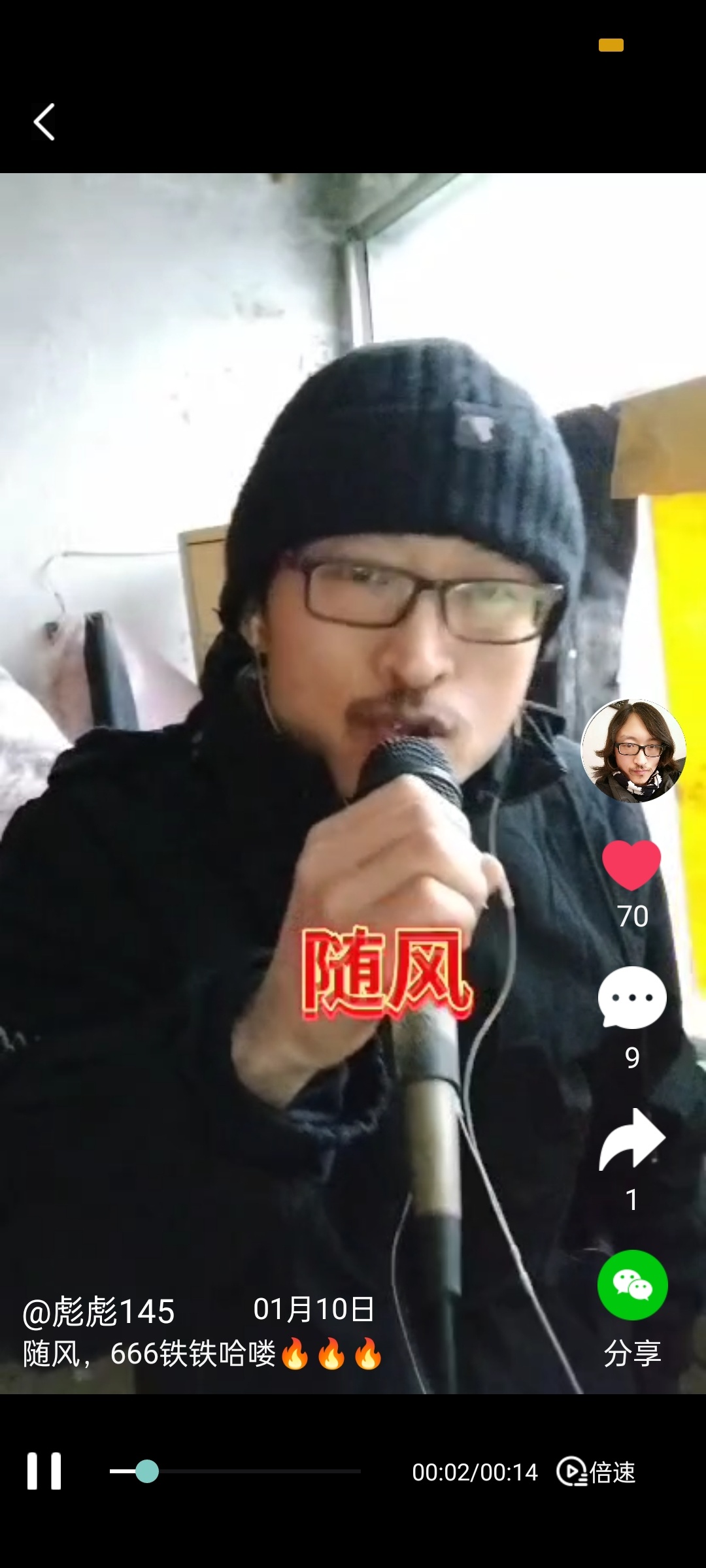Open the comments bubble
The height and width of the screenshot is (1568, 706).
[x=631, y=998]
